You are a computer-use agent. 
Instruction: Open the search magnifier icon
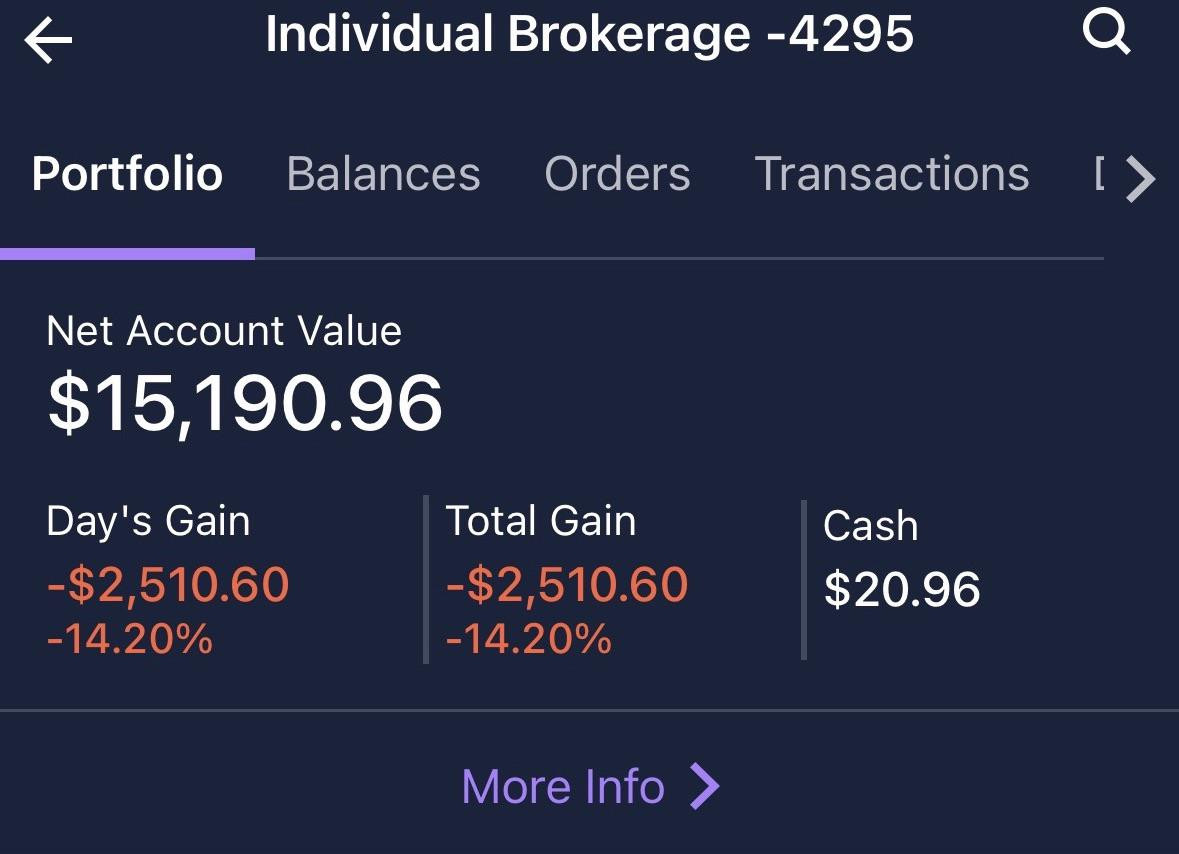tap(1106, 36)
